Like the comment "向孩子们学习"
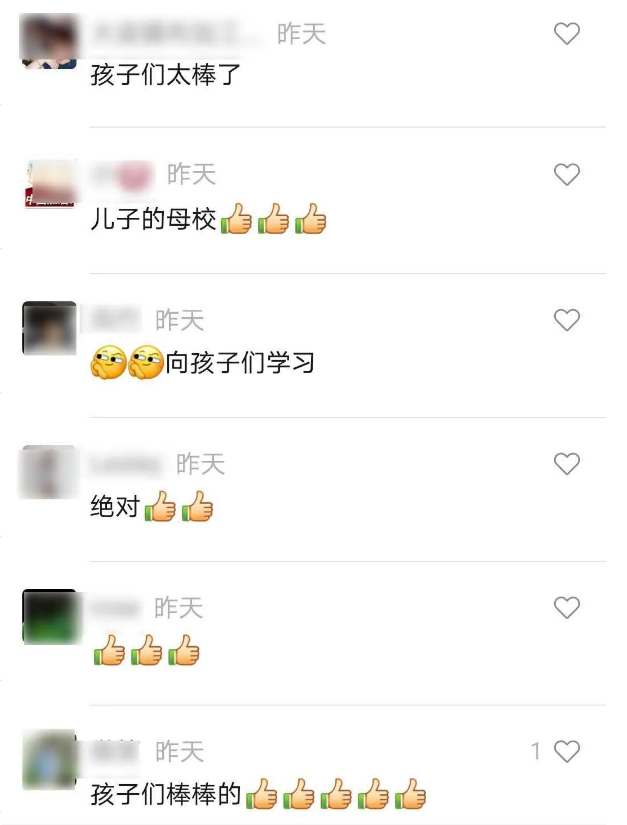This screenshot has width=627, height=825. coord(567,320)
